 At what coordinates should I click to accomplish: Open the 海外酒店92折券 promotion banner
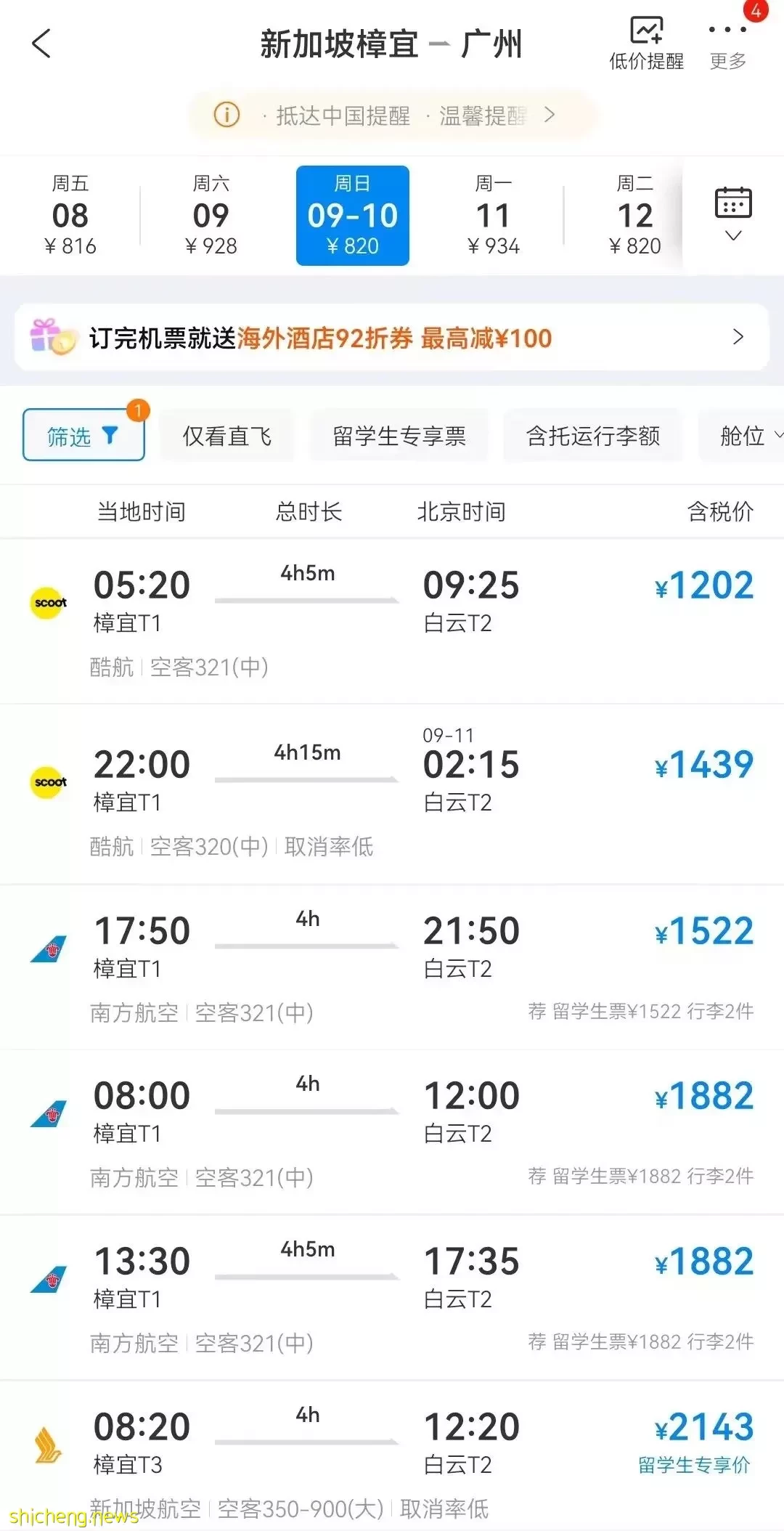click(x=392, y=337)
